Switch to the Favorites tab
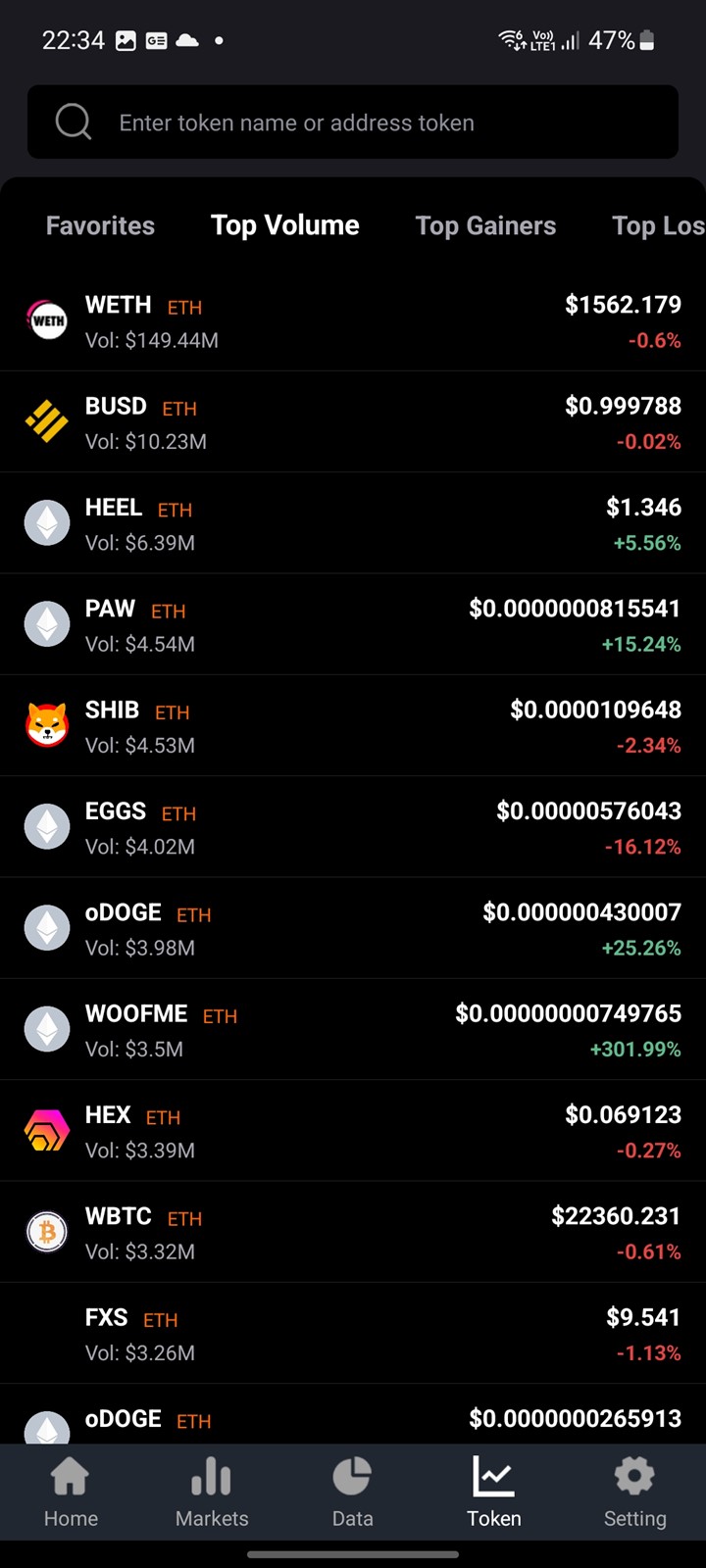 point(100,225)
